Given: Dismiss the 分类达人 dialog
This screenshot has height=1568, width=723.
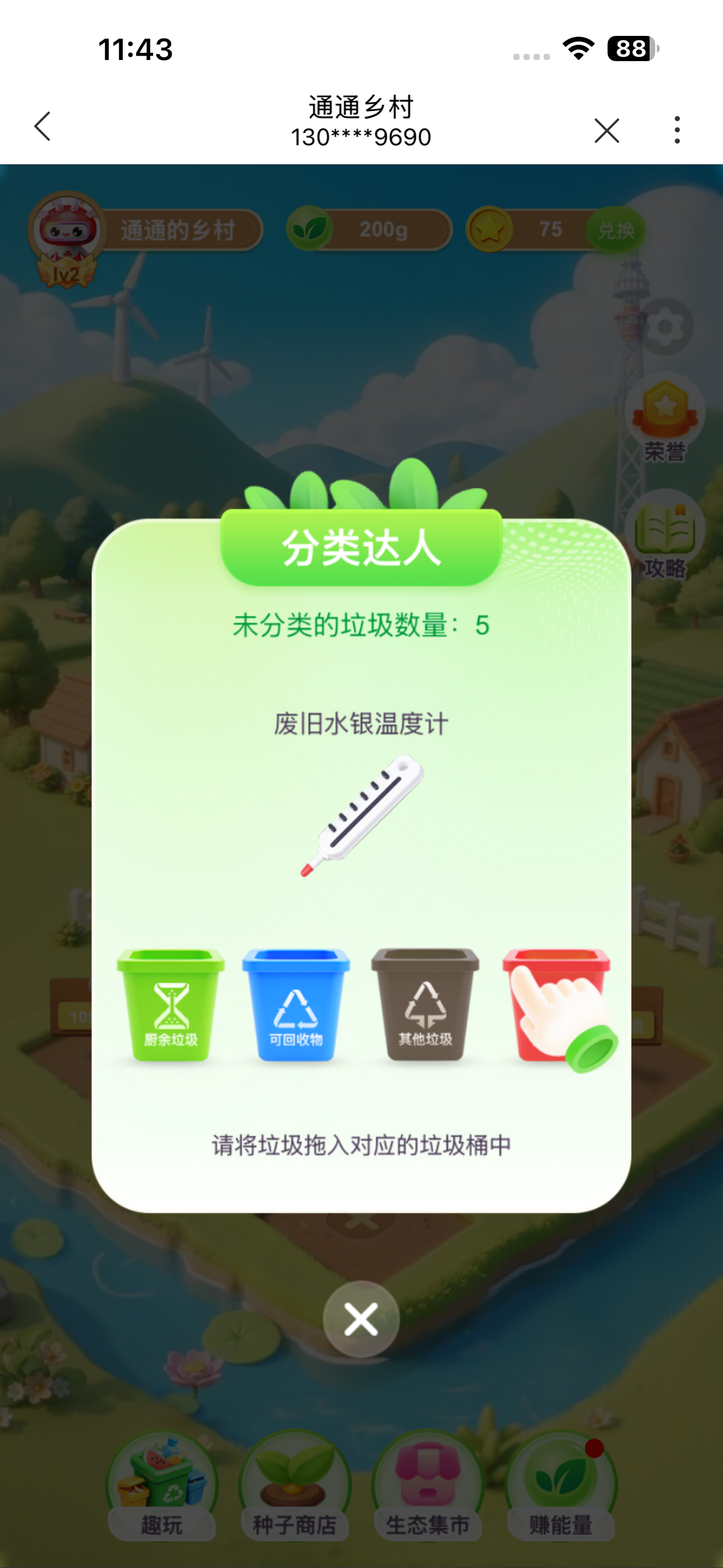Looking at the screenshot, I should tap(361, 1319).
